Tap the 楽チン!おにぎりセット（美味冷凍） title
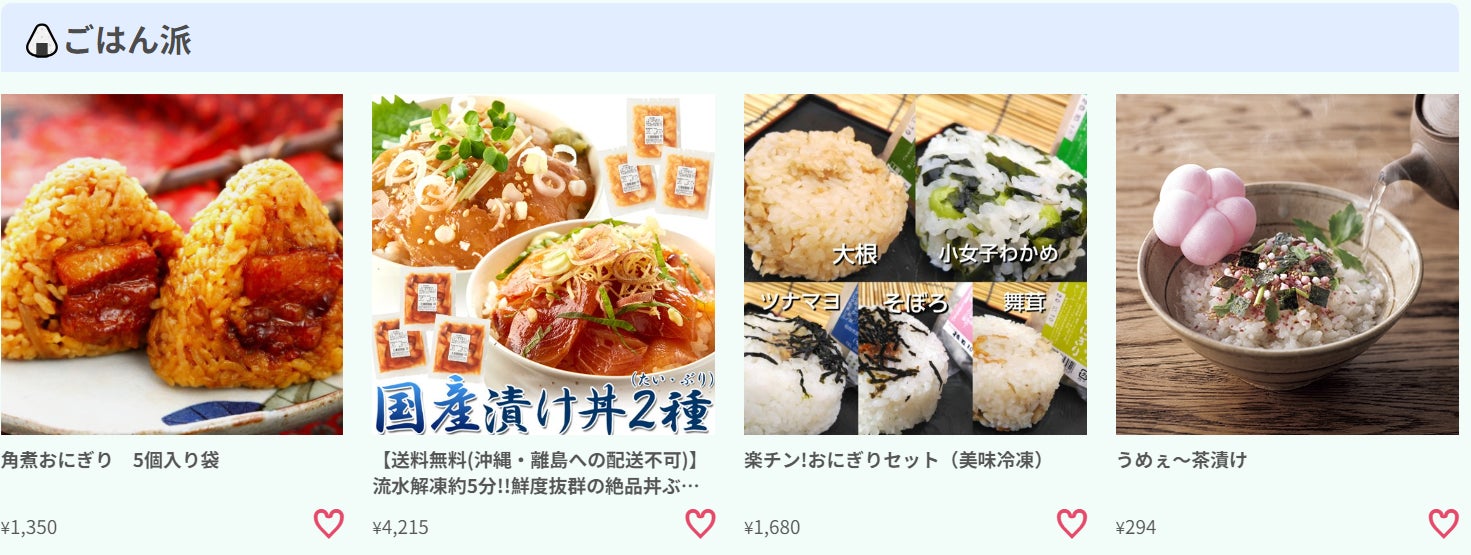Viewport: 1471px width, 555px height. [x=894, y=461]
